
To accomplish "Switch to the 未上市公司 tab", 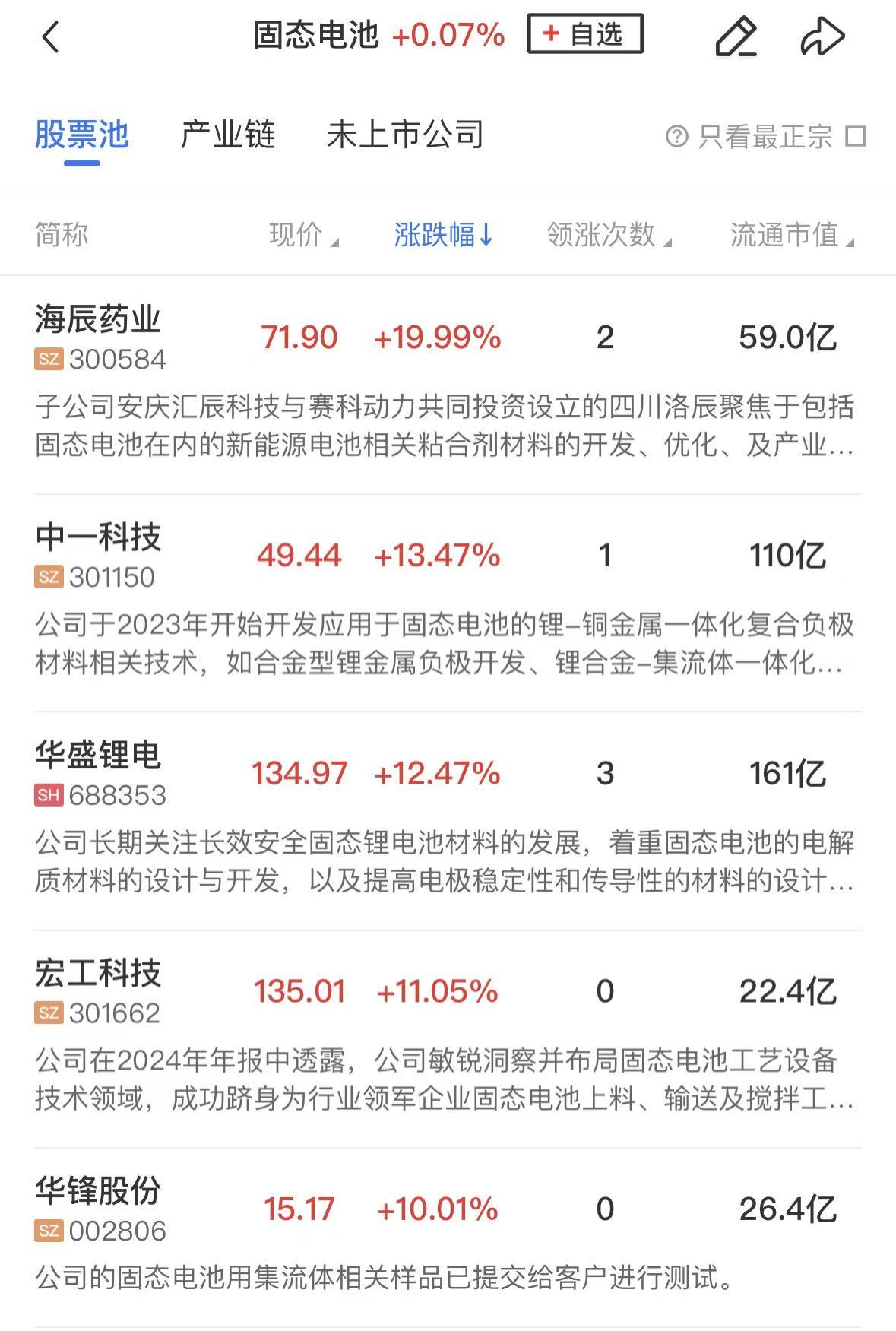I will click(x=405, y=135).
